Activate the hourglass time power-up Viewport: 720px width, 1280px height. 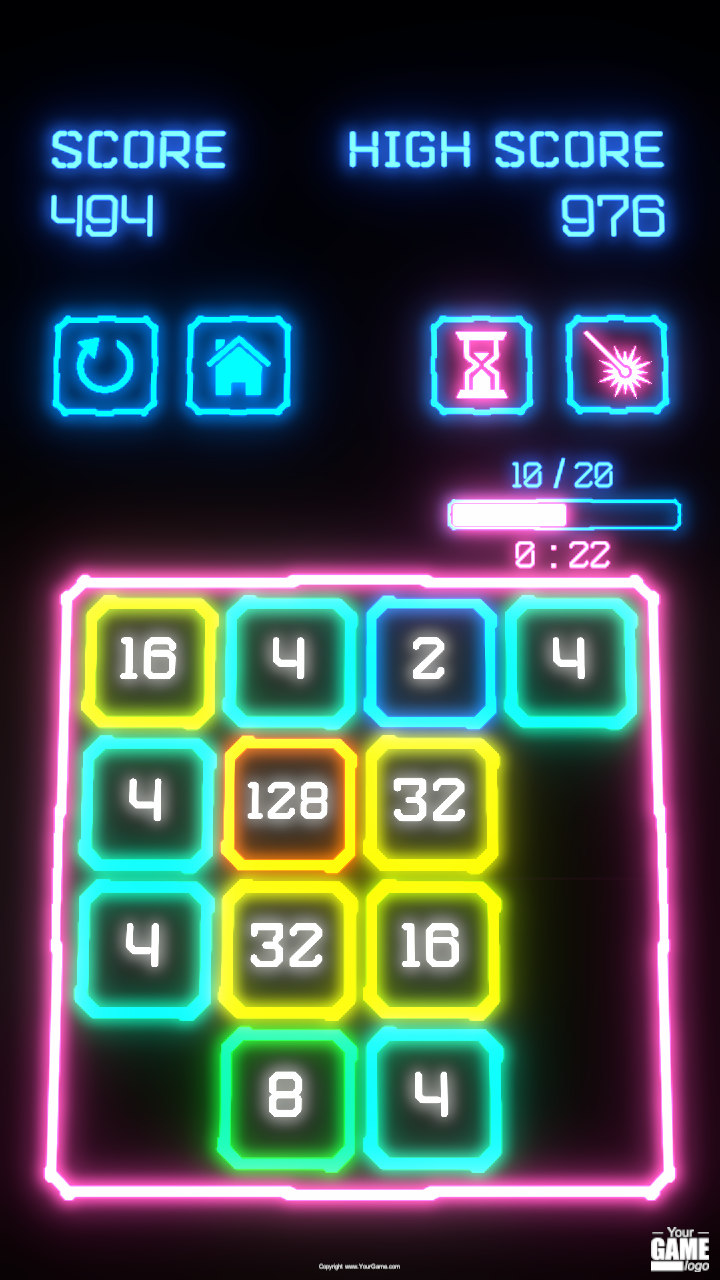point(482,366)
